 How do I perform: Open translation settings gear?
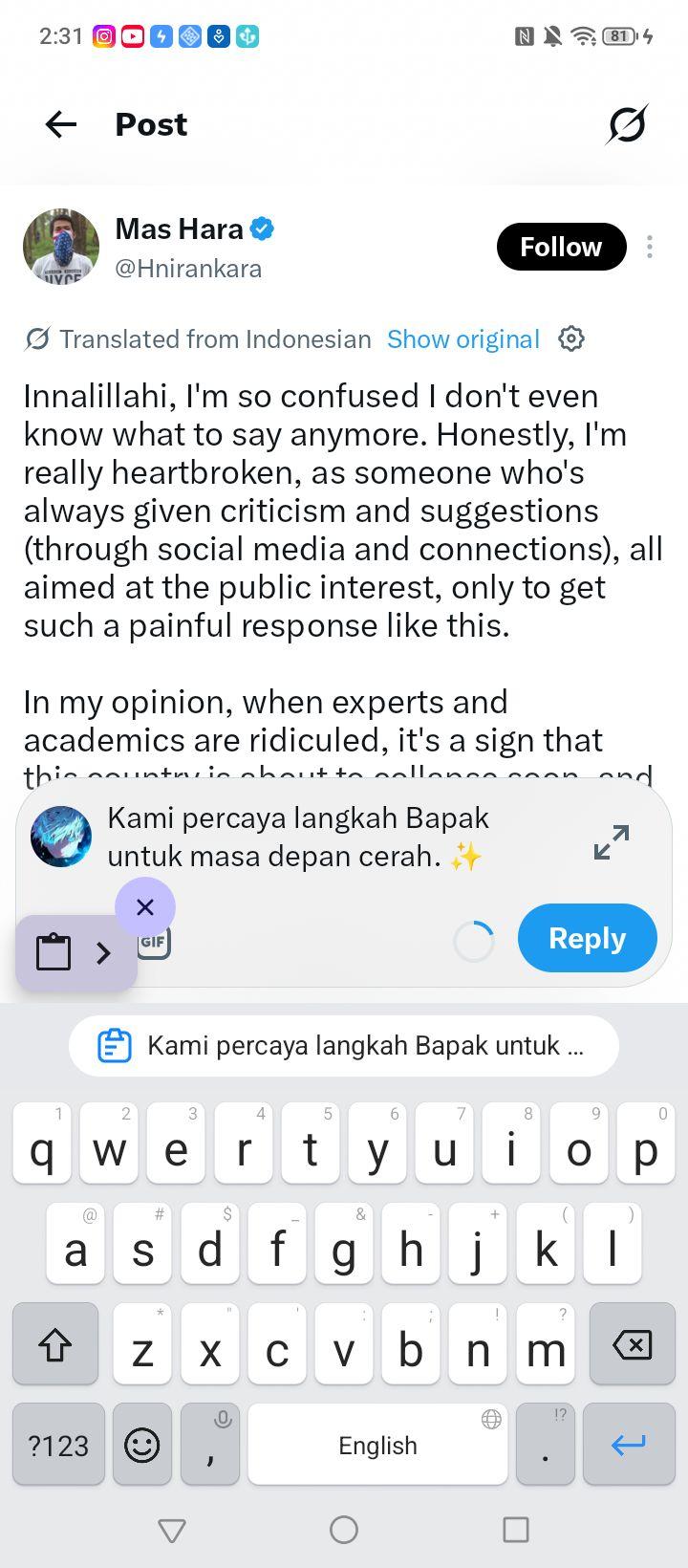pyautogui.click(x=571, y=338)
